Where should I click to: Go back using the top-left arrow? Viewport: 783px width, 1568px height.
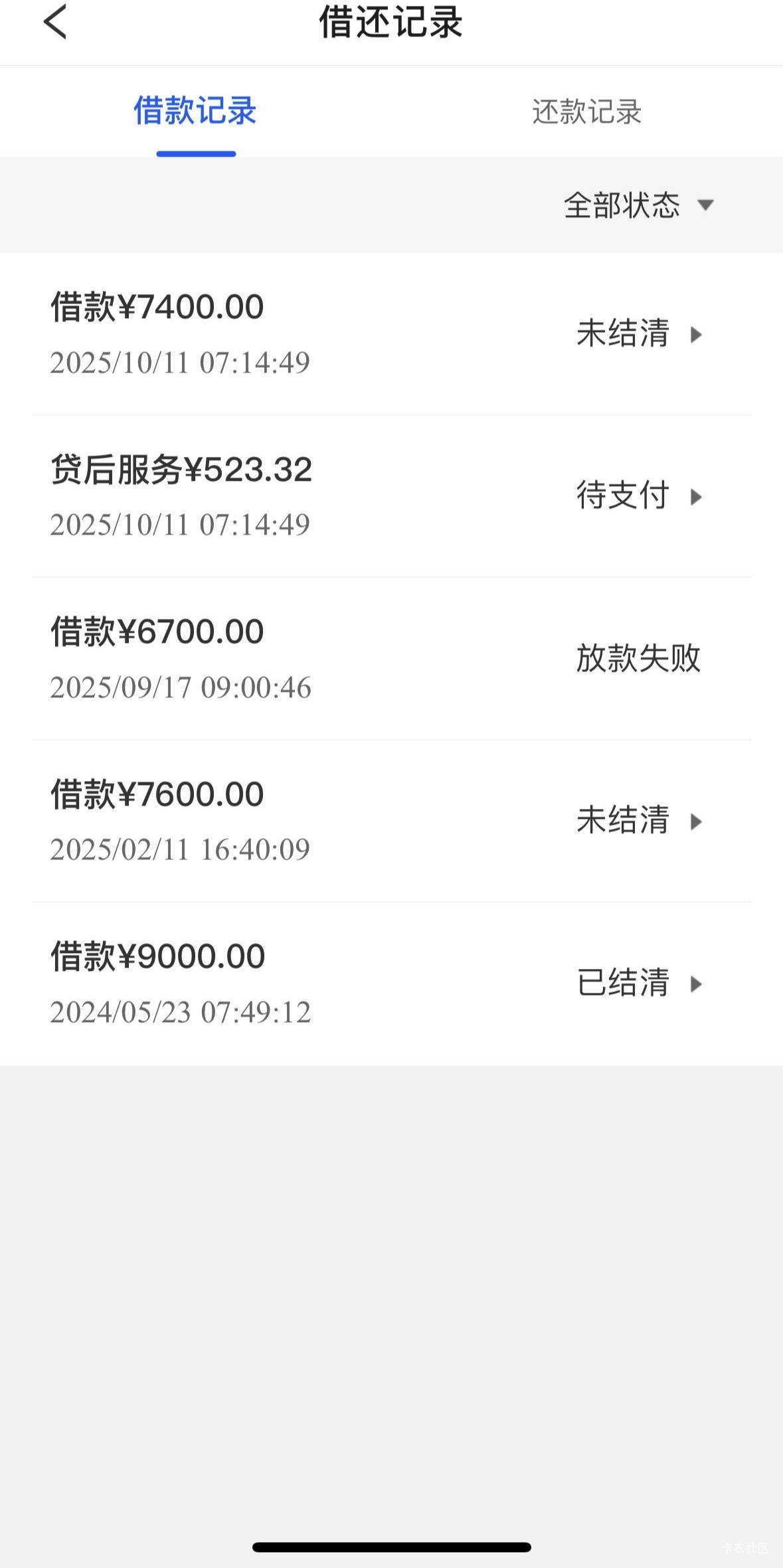pyautogui.click(x=55, y=22)
